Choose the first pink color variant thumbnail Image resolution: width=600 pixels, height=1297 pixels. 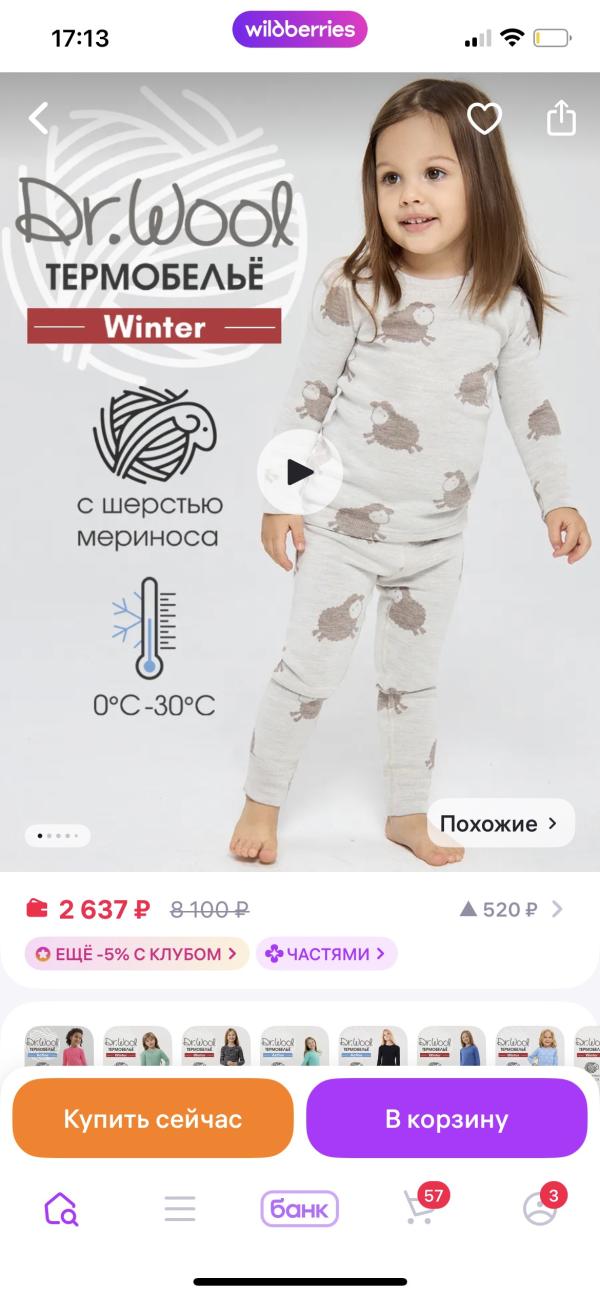tap(59, 1046)
